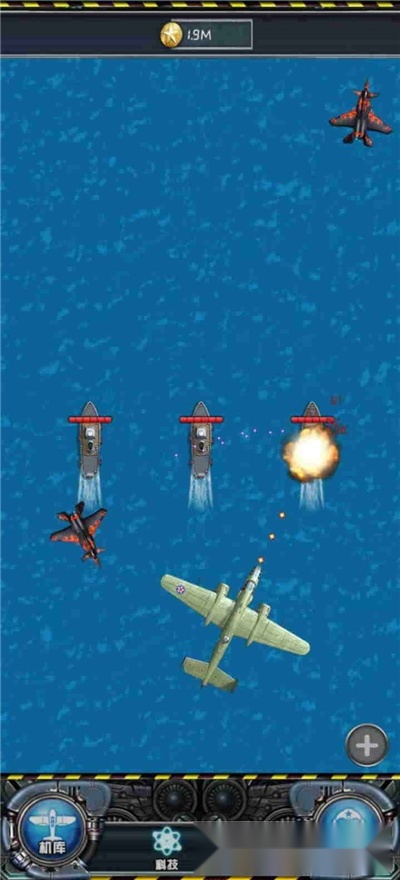400x880 pixels.
Task: Tap the round plus button
Action: tap(367, 745)
